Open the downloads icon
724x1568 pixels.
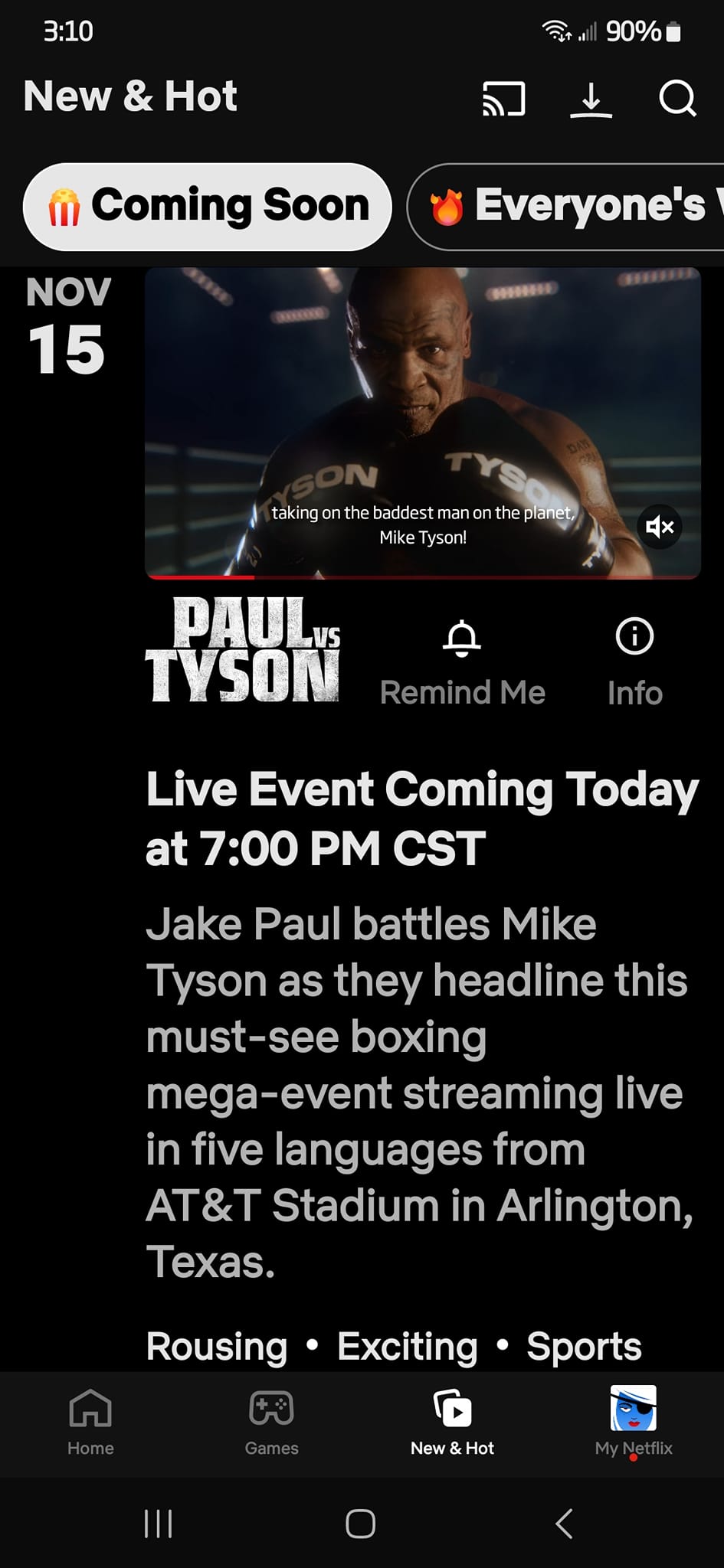click(x=591, y=100)
